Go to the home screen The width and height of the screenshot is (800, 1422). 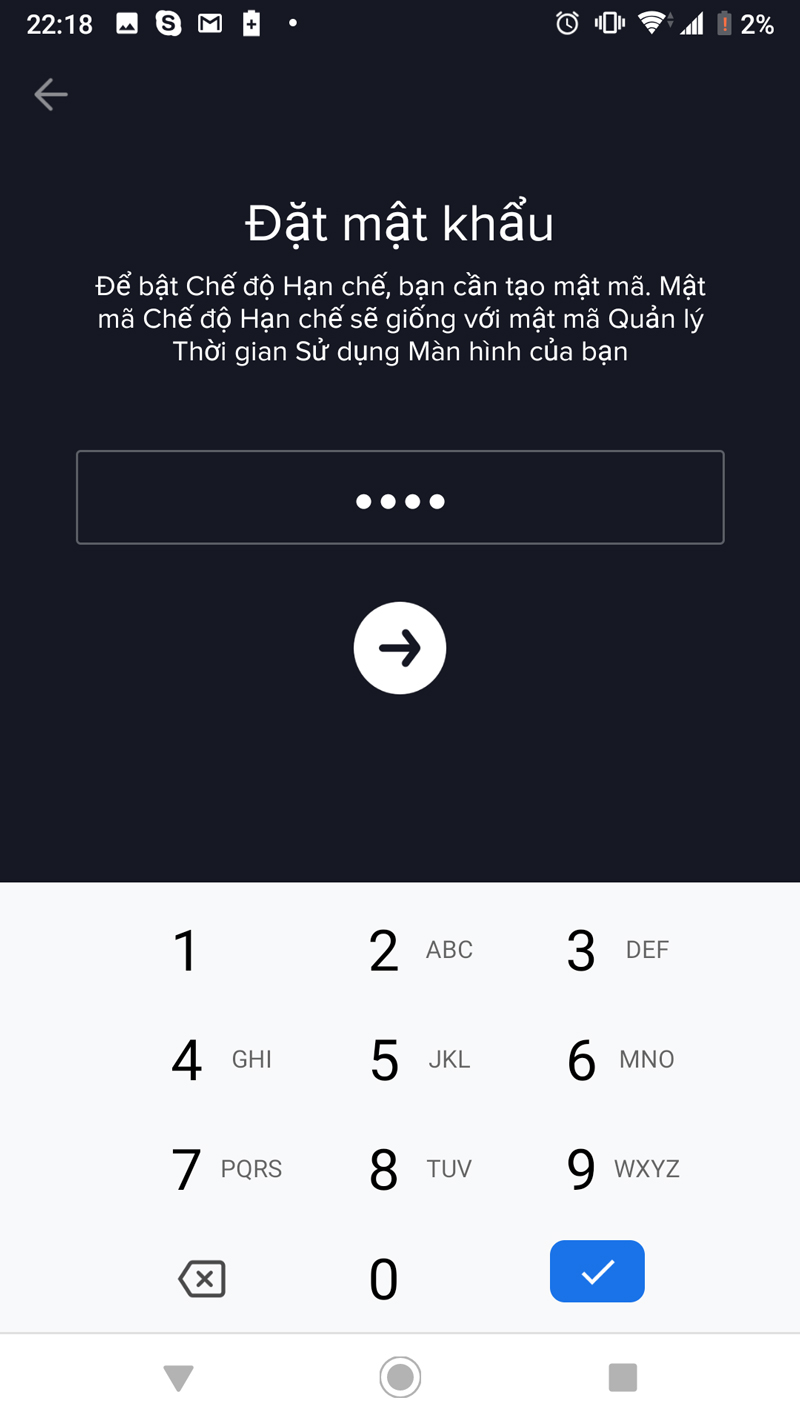400,1377
